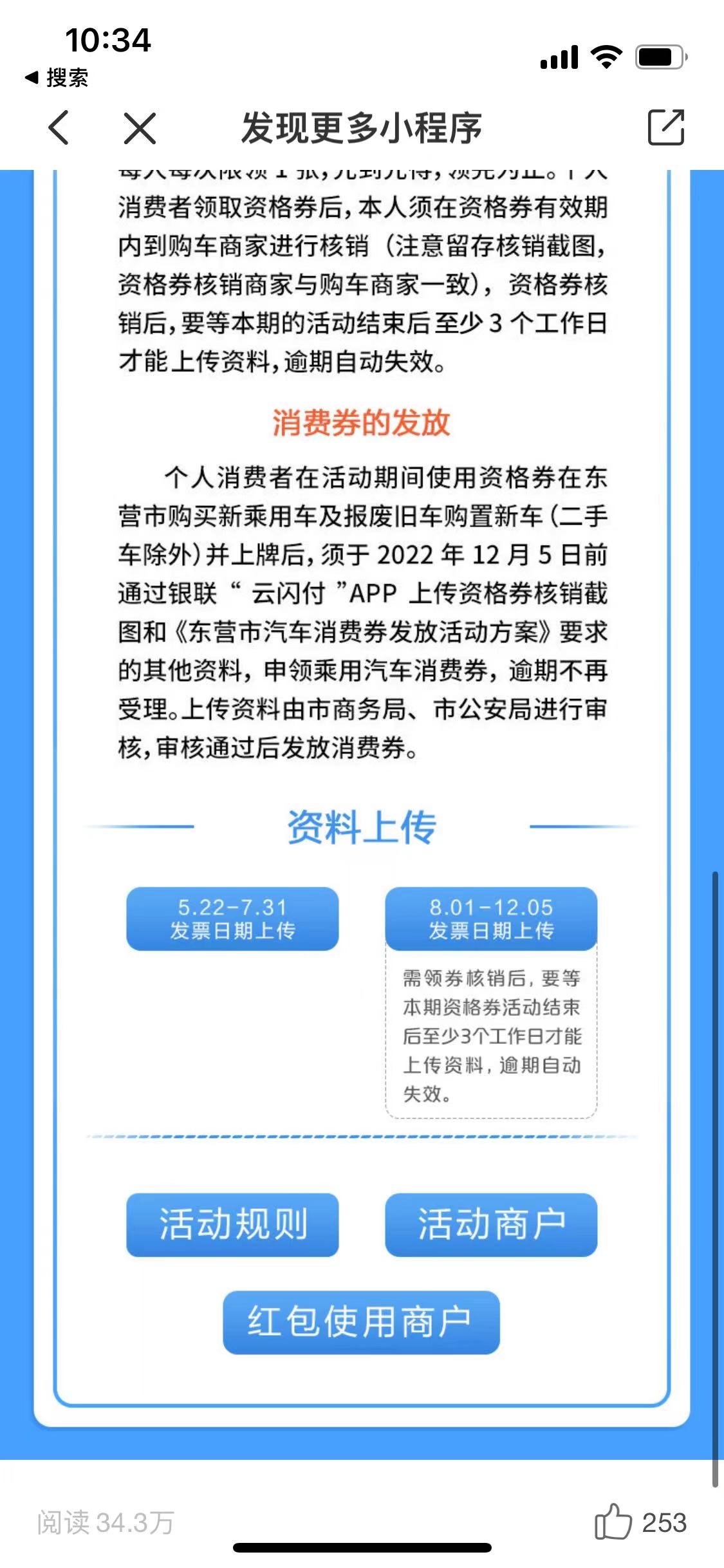This screenshot has height=1568, width=724.
Task: Open the share icon in header
Action: tap(665, 127)
